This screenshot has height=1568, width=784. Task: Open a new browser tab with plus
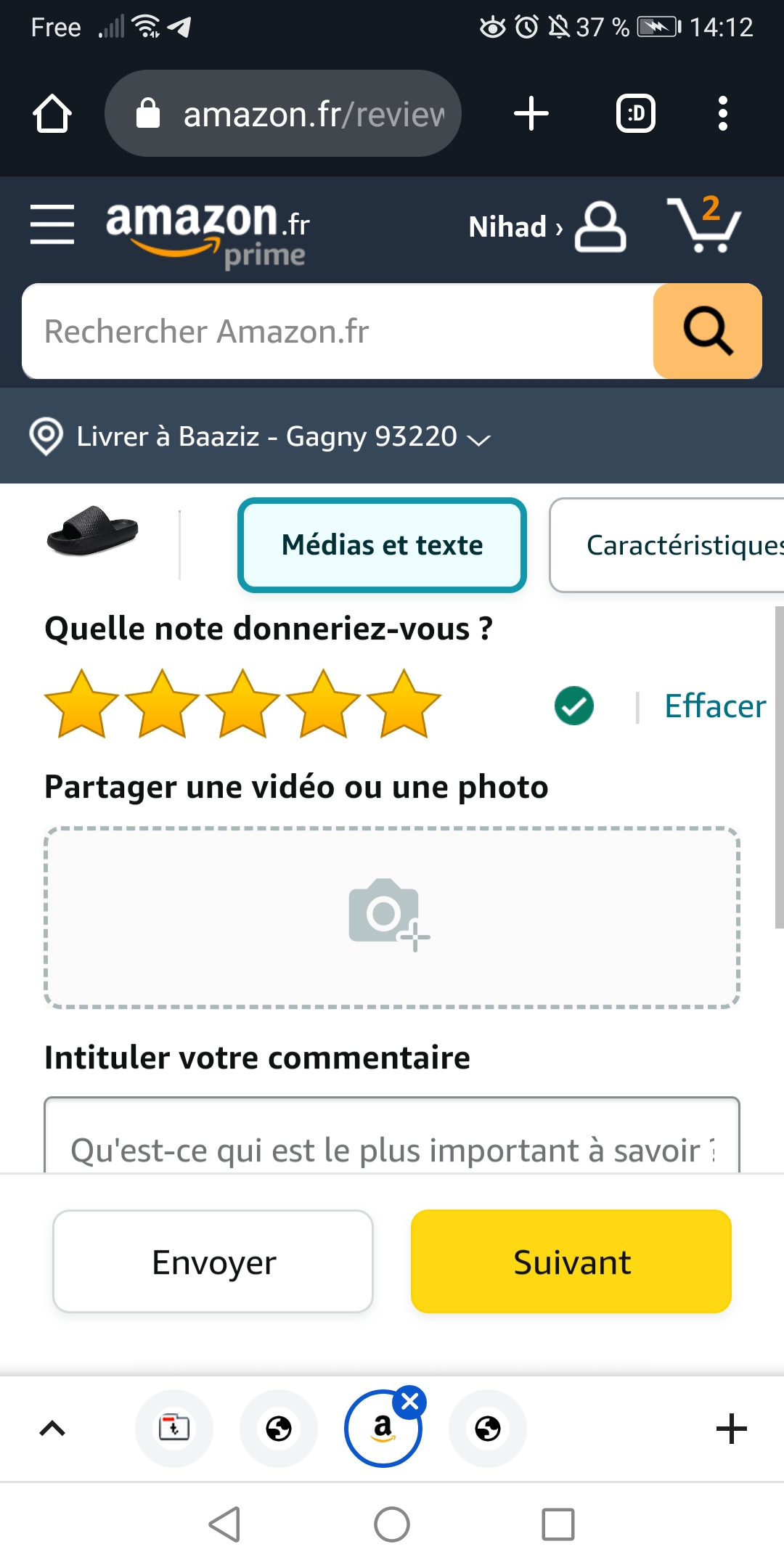[x=531, y=114]
